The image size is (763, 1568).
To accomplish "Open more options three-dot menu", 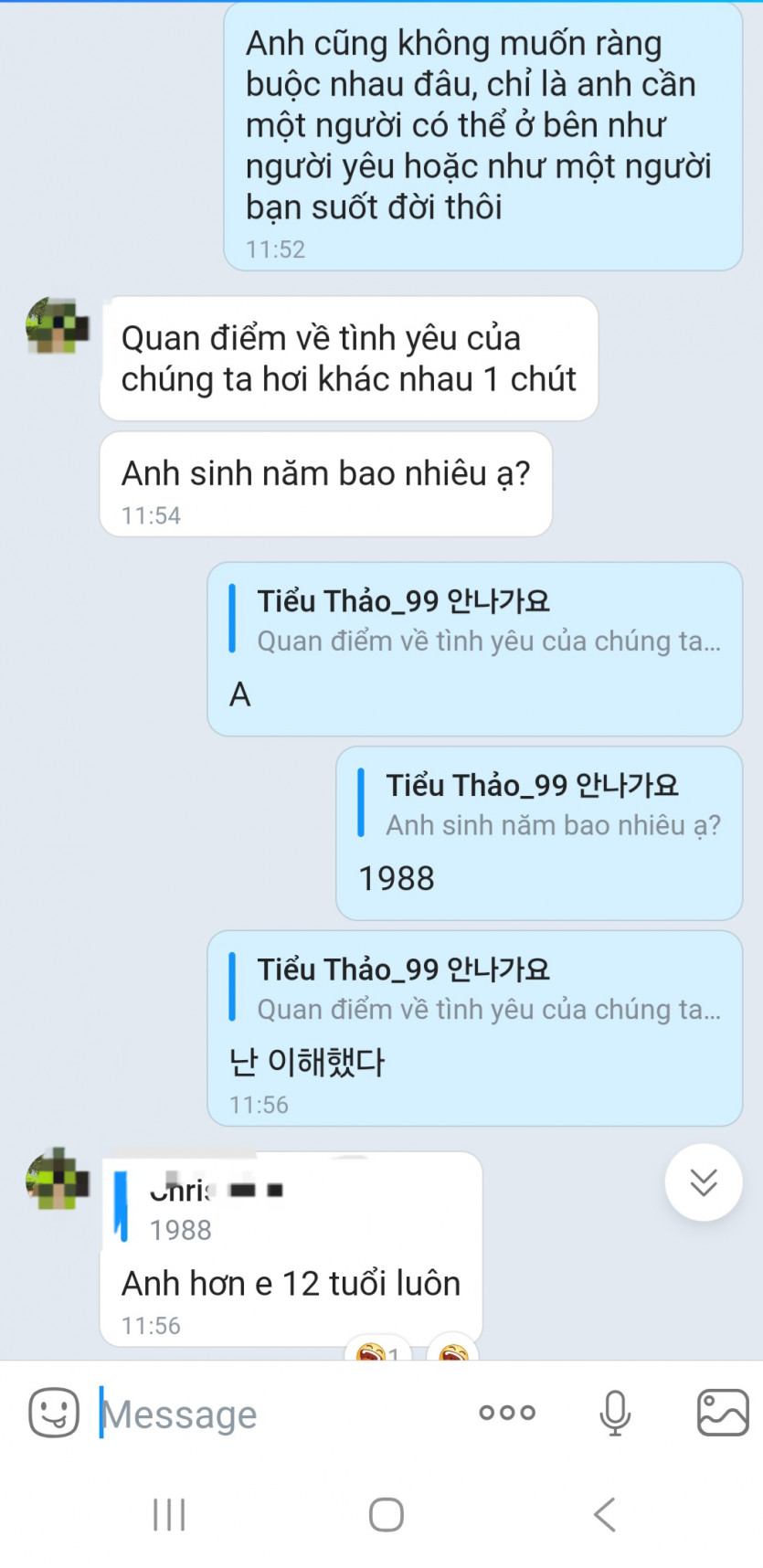I will point(507,1412).
